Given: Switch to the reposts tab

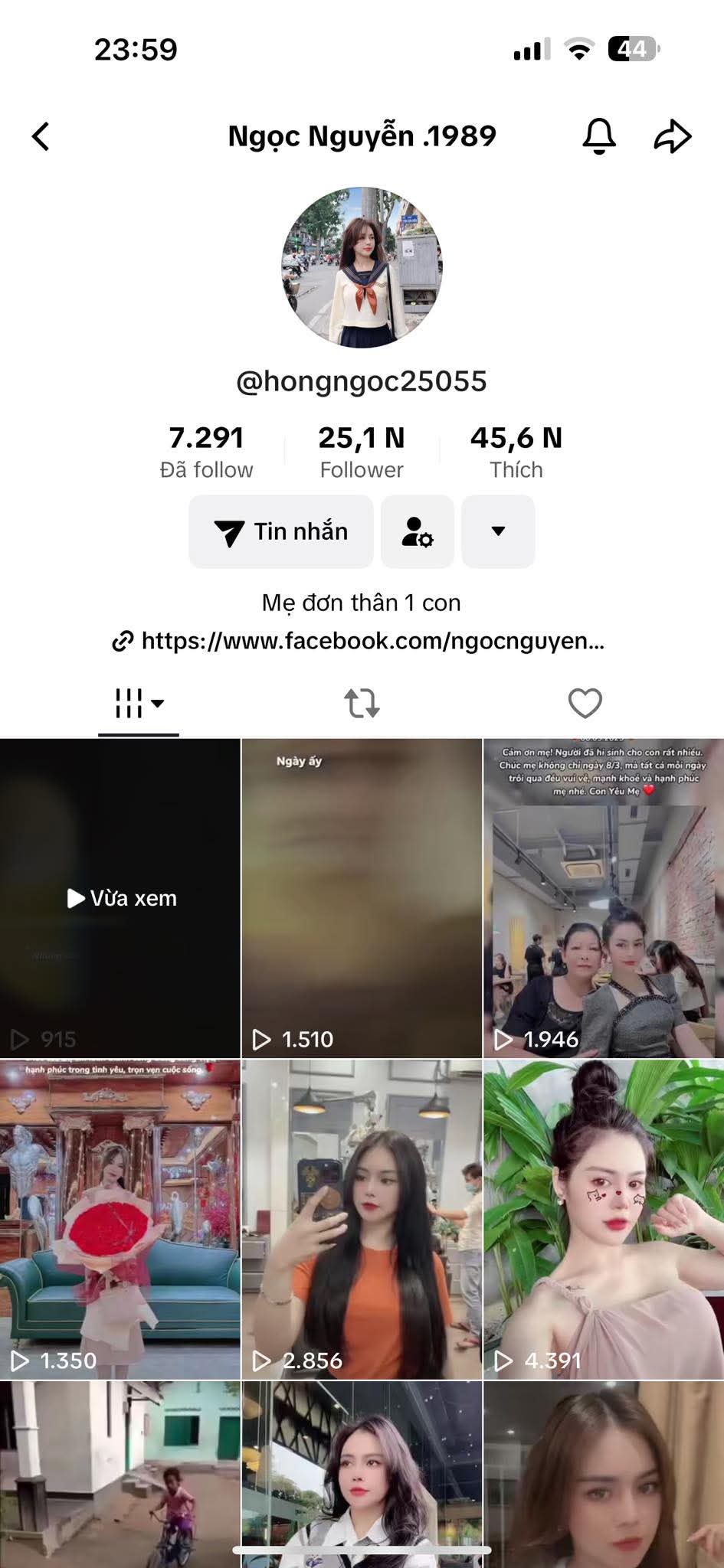Looking at the screenshot, I should 362,703.
